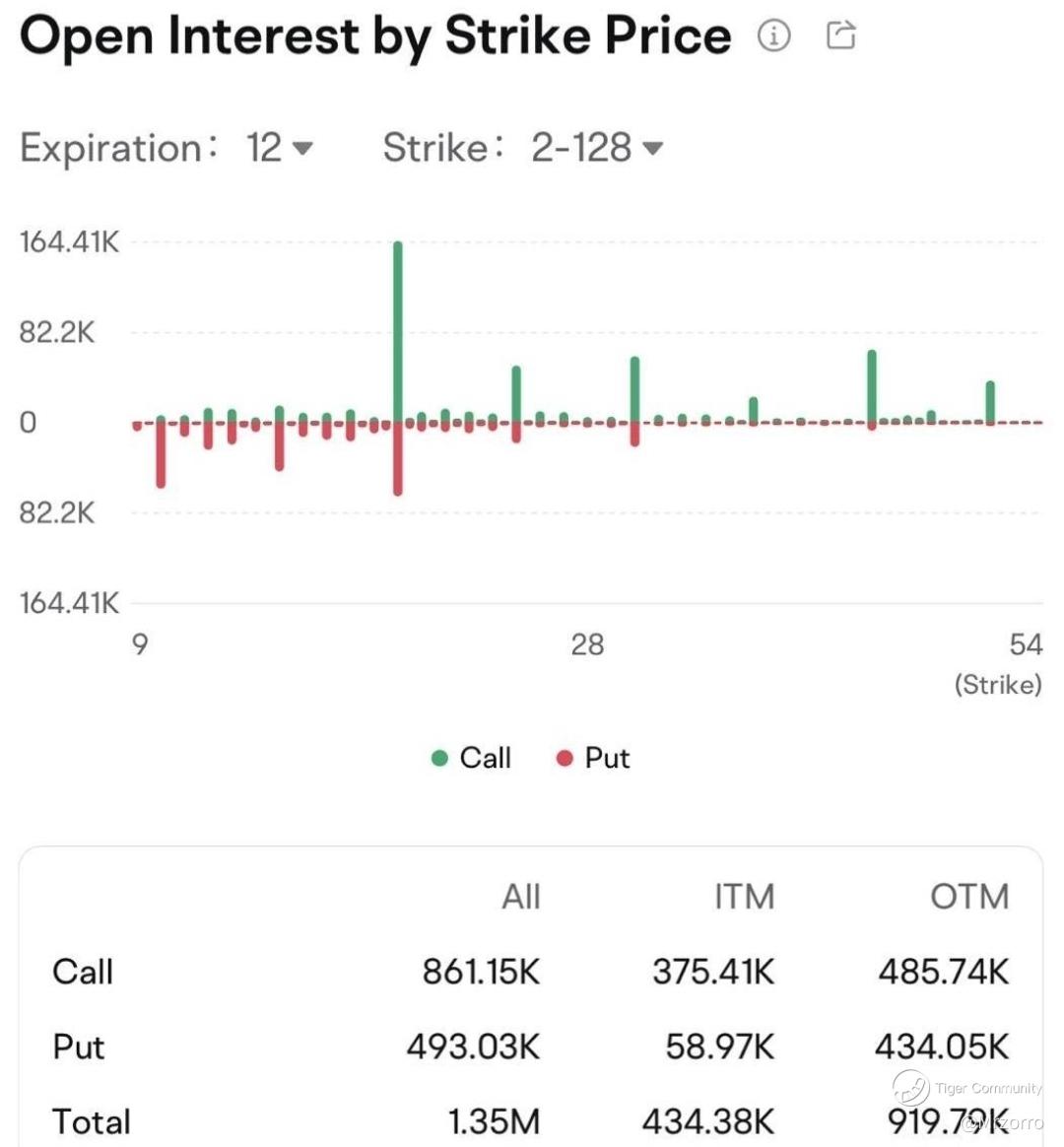Toggle the Call series in legend
Screen dimensions: 1064x1147
pyautogui.click(x=472, y=758)
